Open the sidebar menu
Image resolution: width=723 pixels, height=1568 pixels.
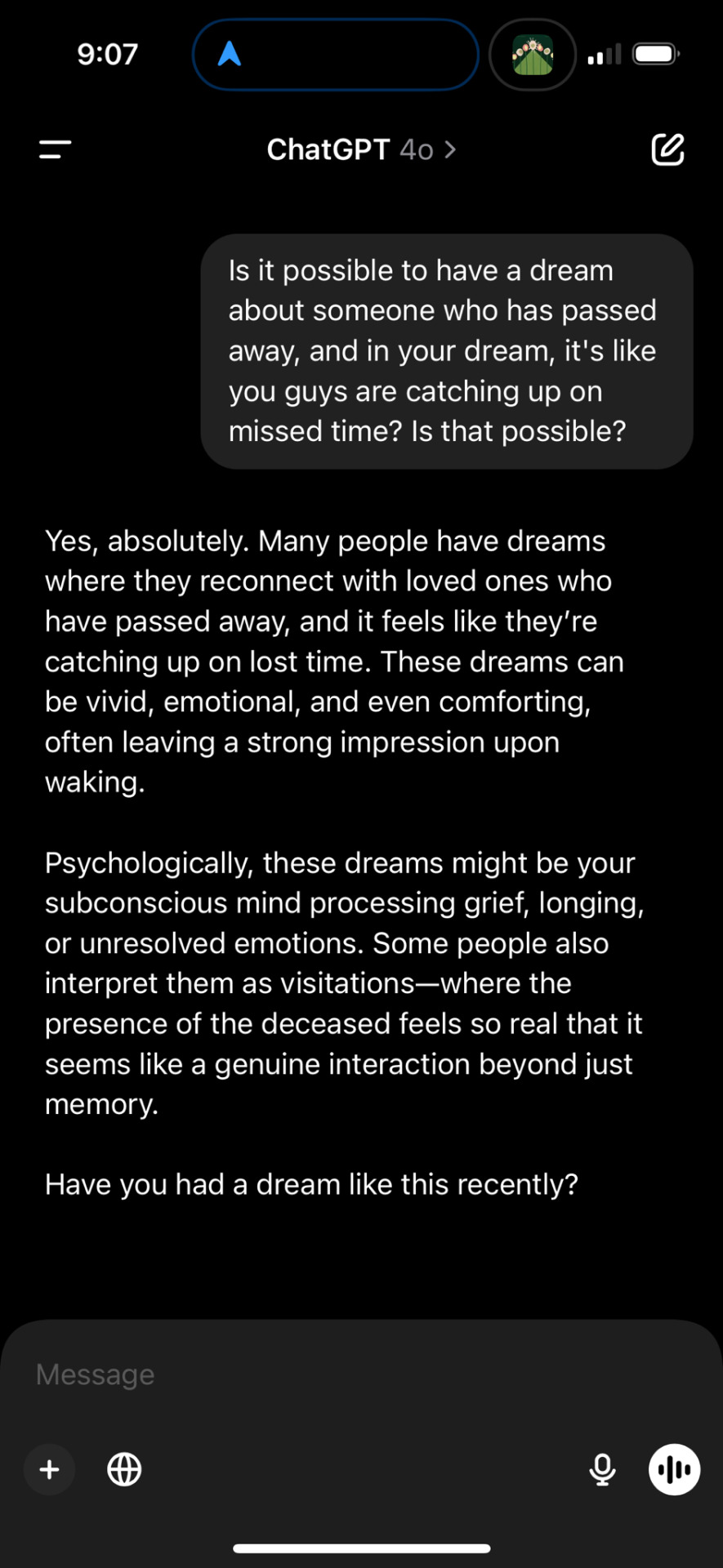coord(55,149)
